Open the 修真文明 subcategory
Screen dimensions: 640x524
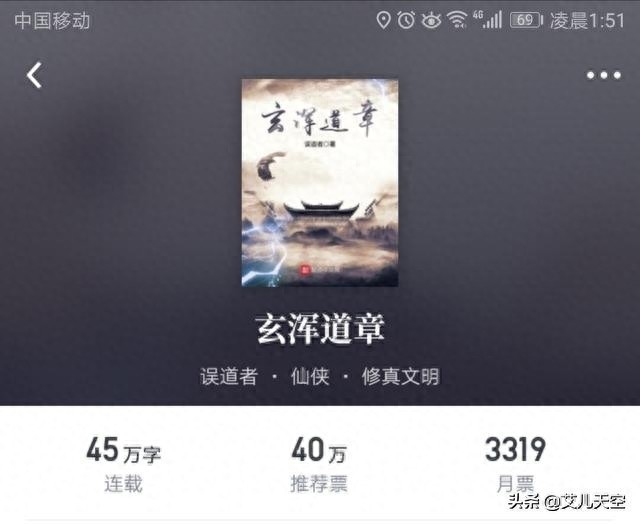[400, 376]
